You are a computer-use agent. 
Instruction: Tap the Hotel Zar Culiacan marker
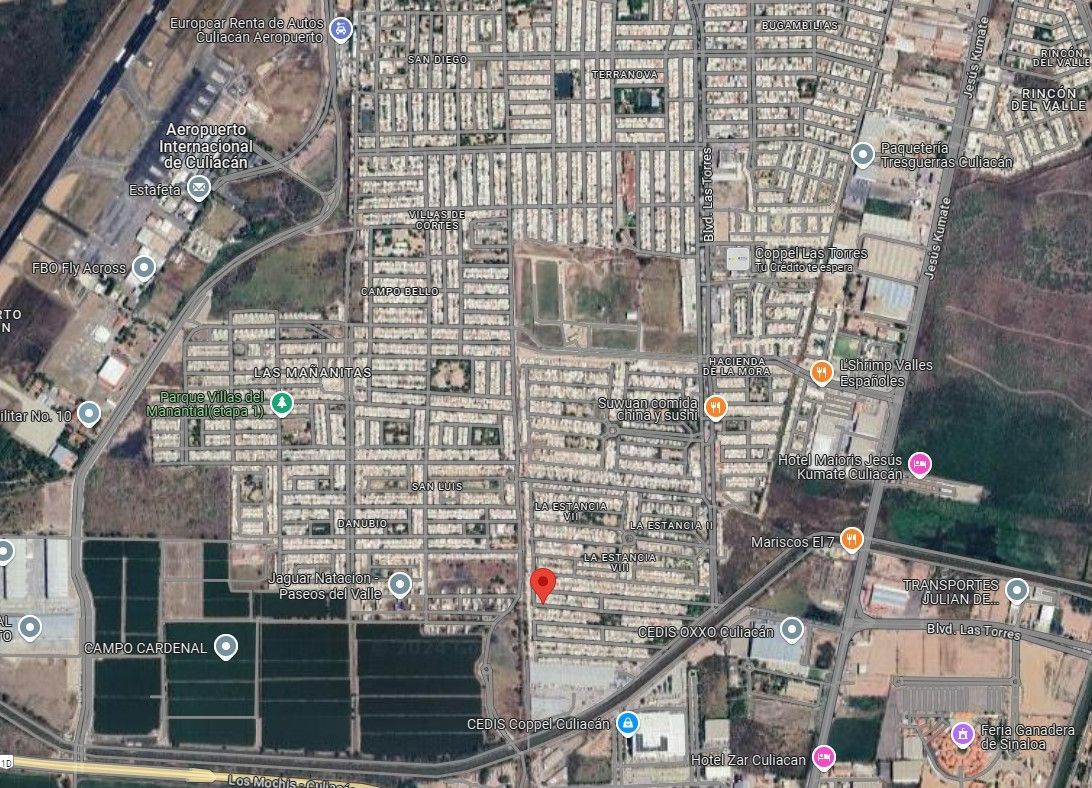(824, 757)
